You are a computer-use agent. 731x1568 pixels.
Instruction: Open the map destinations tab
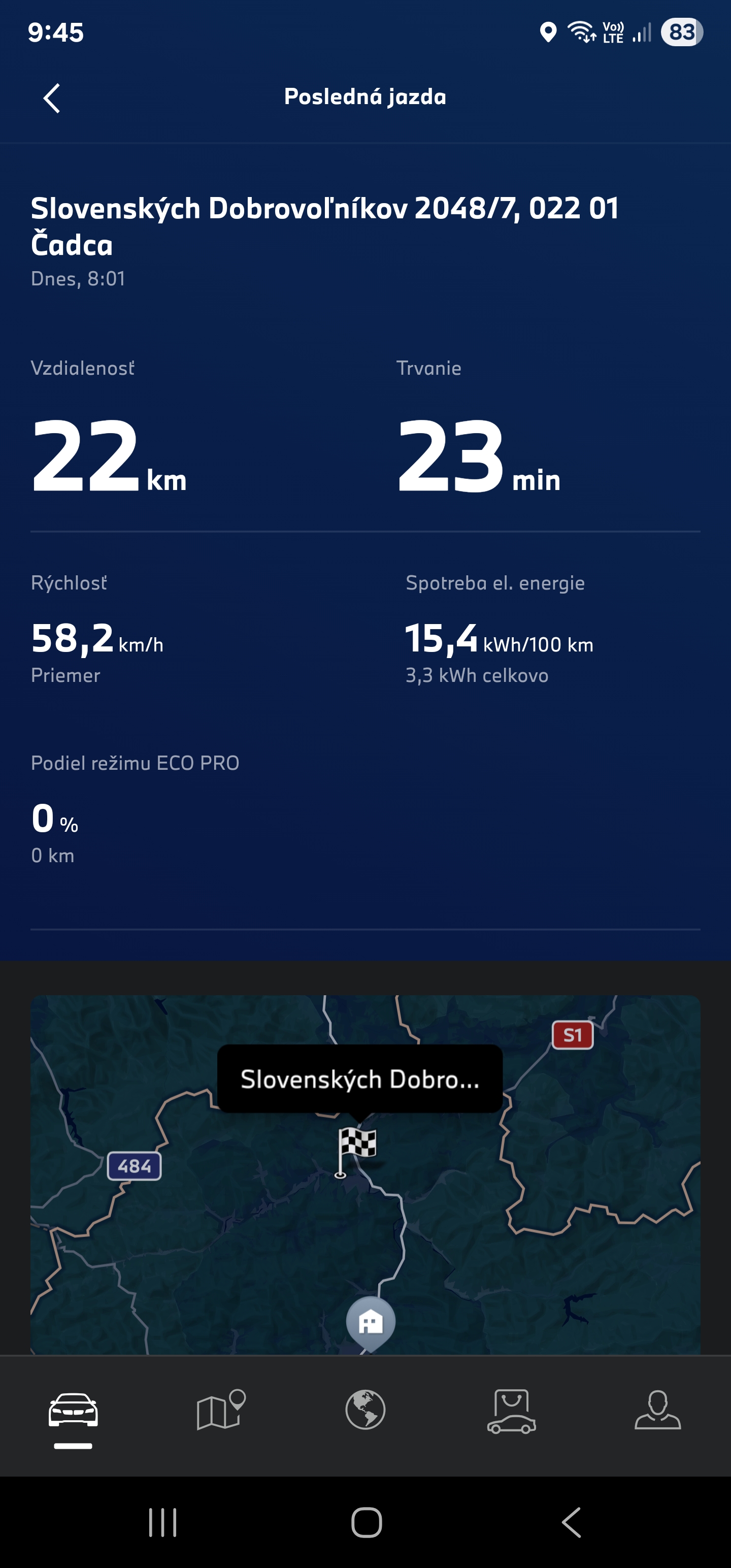(x=220, y=1410)
